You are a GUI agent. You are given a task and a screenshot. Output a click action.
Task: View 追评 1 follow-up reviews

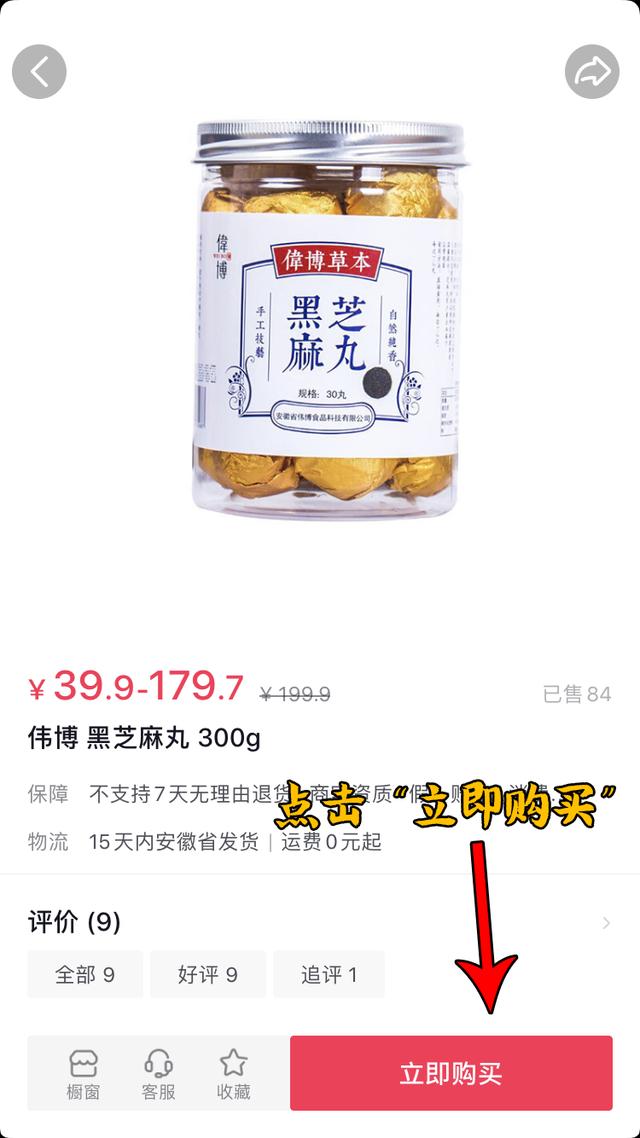[329, 974]
